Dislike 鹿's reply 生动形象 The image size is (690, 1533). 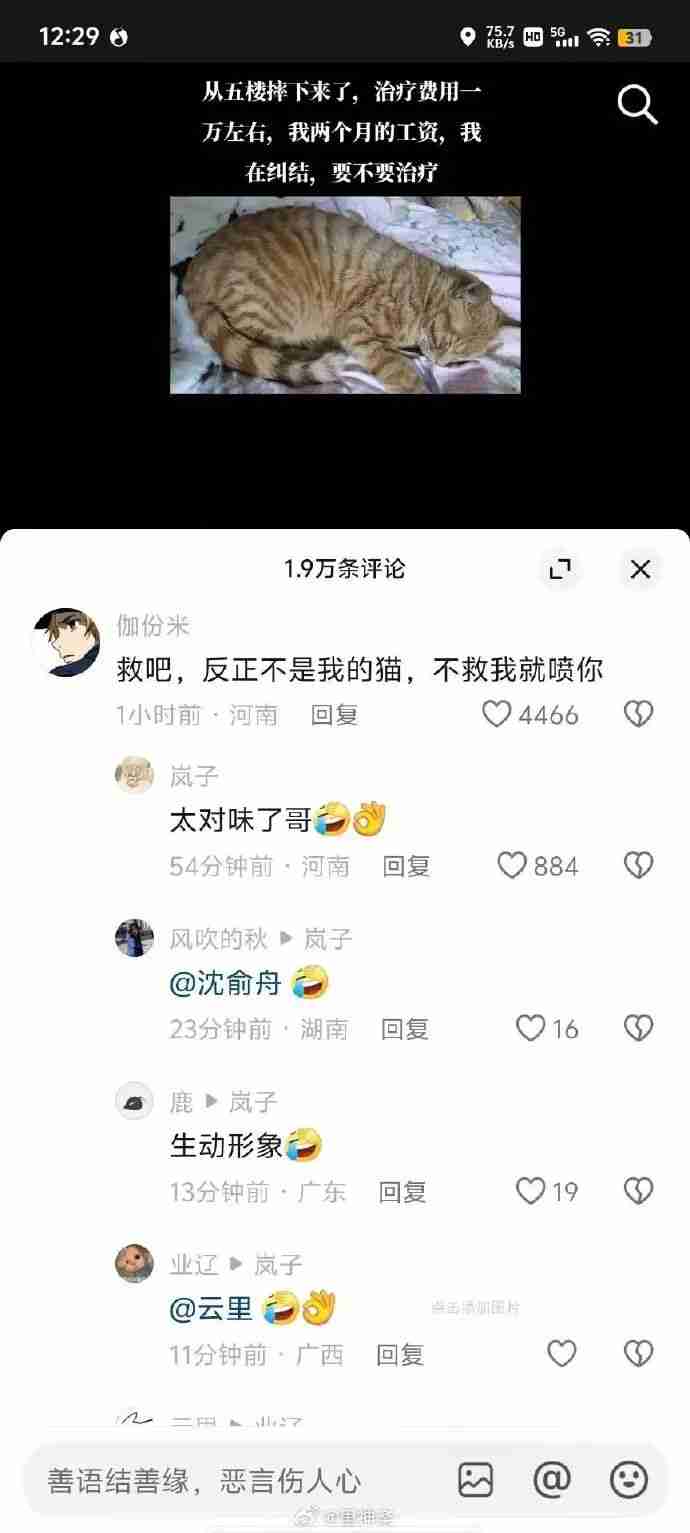point(638,1191)
